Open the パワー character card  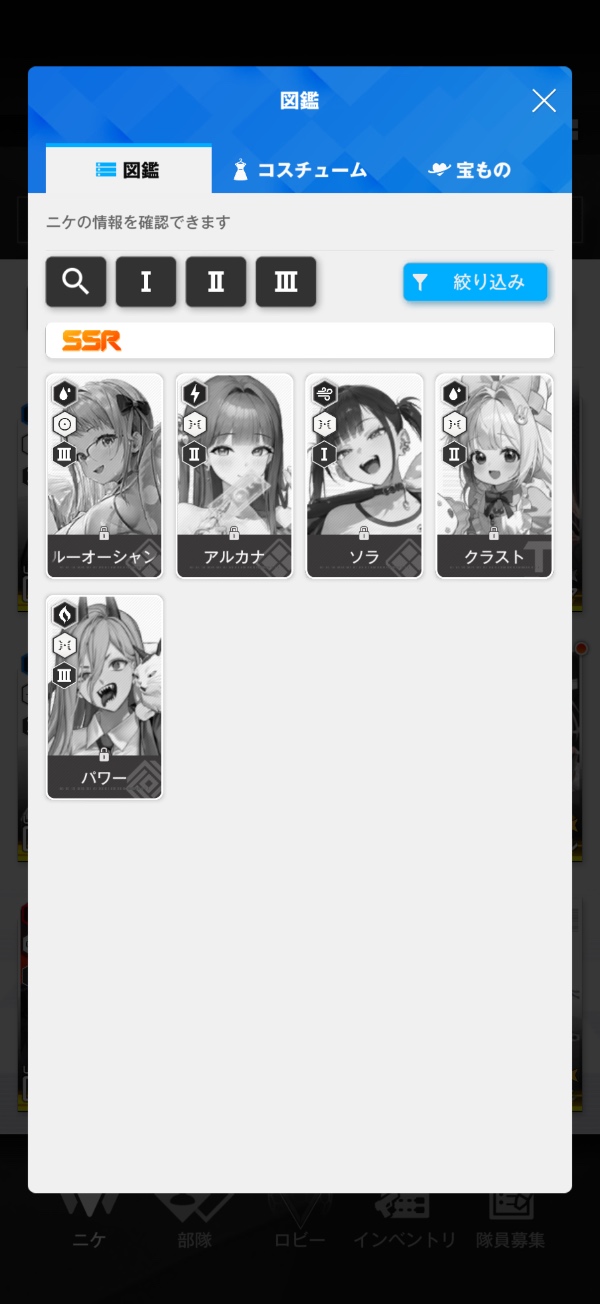(105, 696)
